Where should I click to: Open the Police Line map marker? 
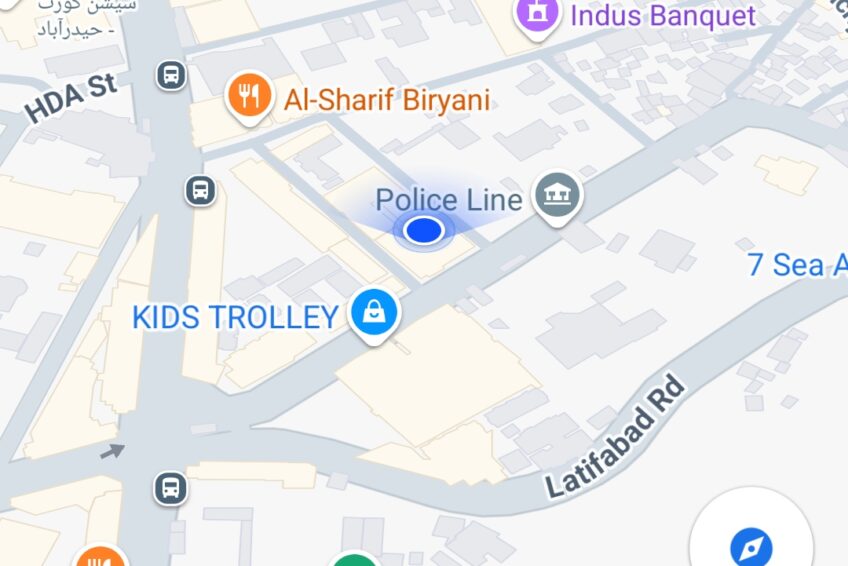[558, 197]
